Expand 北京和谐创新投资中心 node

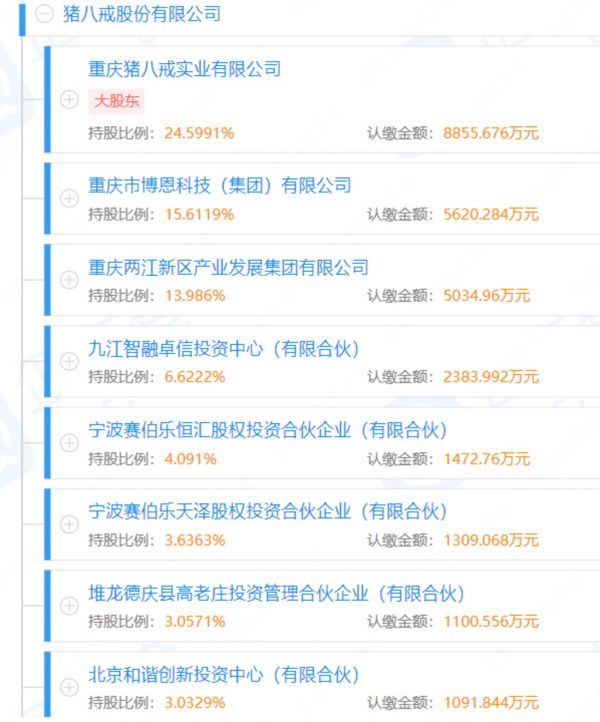[69, 687]
